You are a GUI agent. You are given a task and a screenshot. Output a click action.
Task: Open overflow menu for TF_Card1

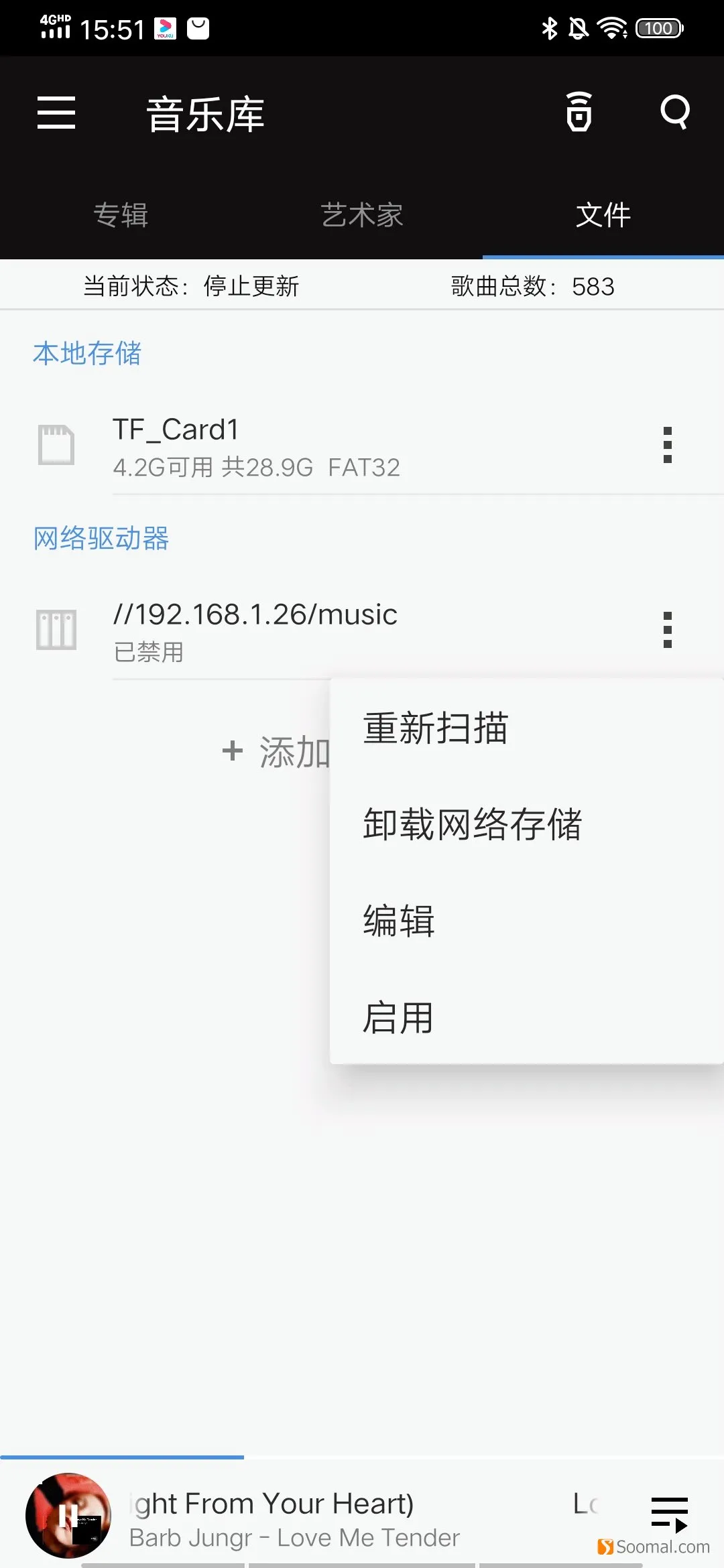(667, 445)
